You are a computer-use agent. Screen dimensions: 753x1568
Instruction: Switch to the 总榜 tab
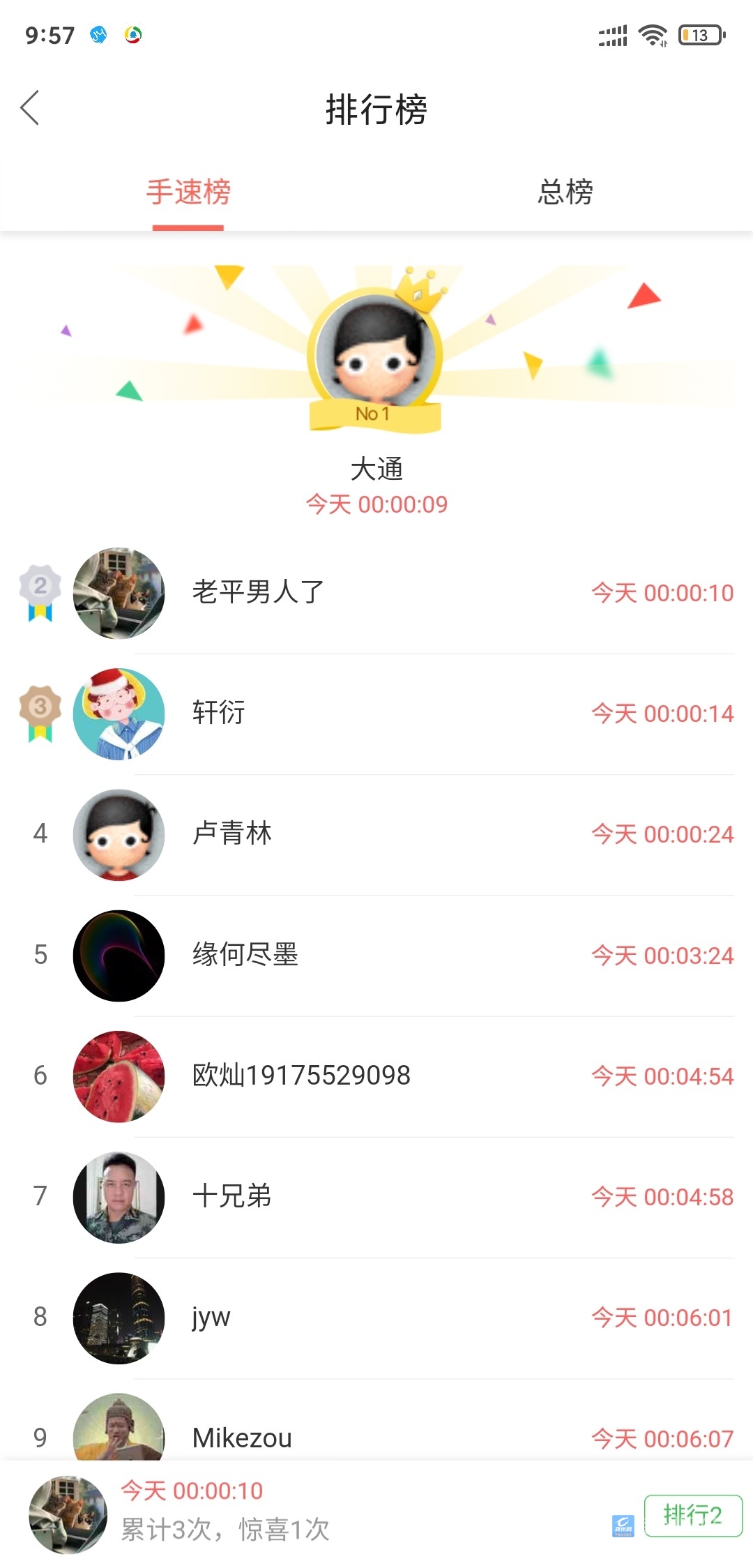tap(565, 192)
